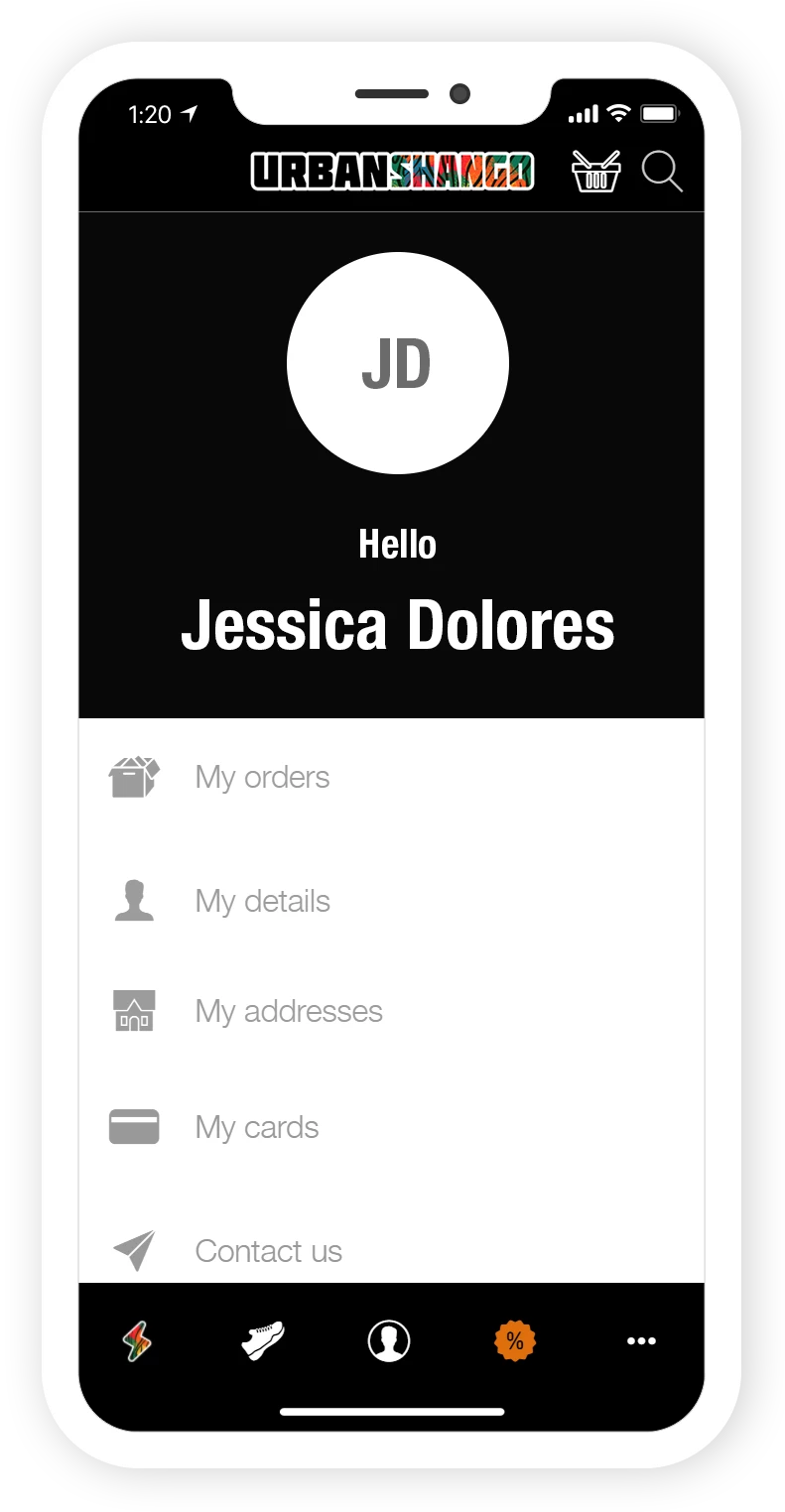Open My addresses
Image resolution: width=785 pixels, height=1512 pixels.
click(288, 1011)
